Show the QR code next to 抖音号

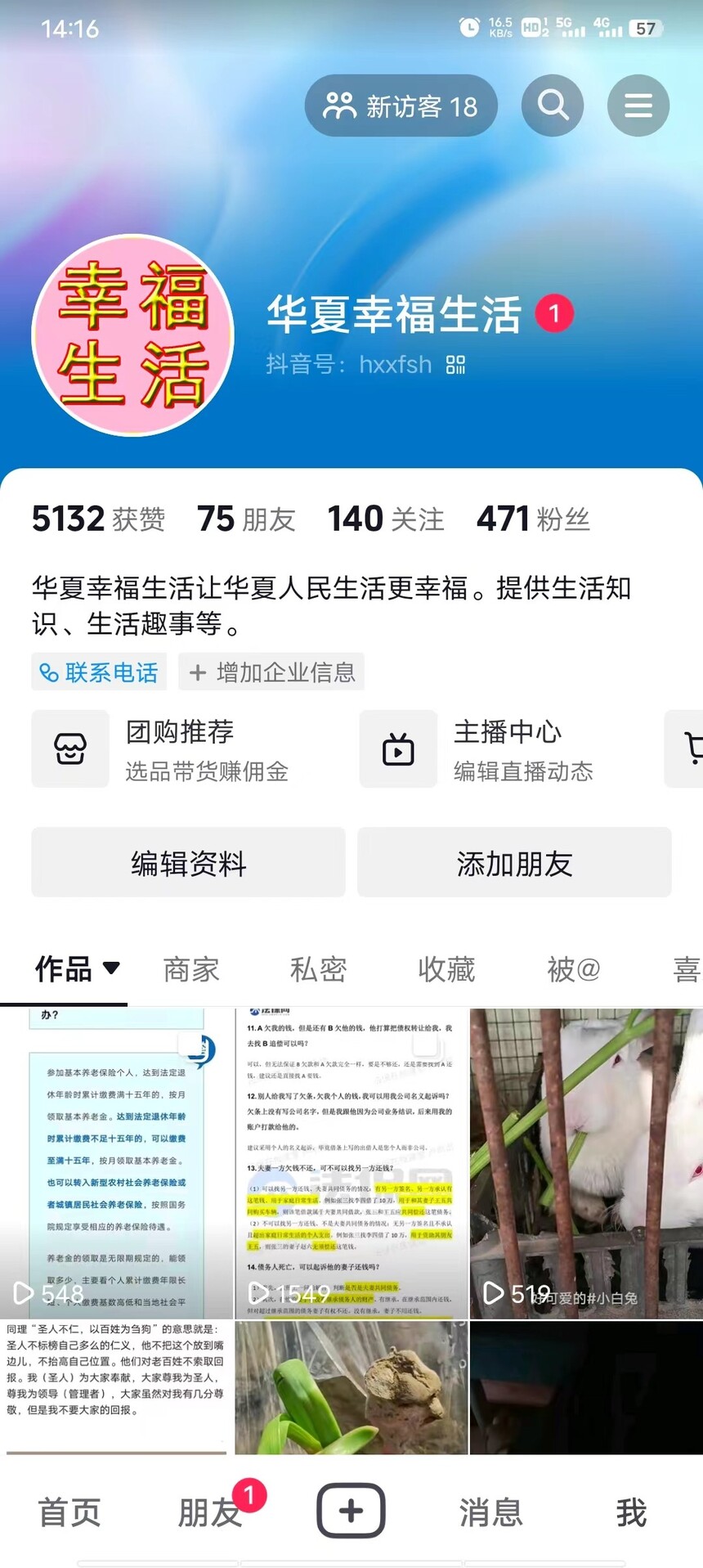point(455,365)
